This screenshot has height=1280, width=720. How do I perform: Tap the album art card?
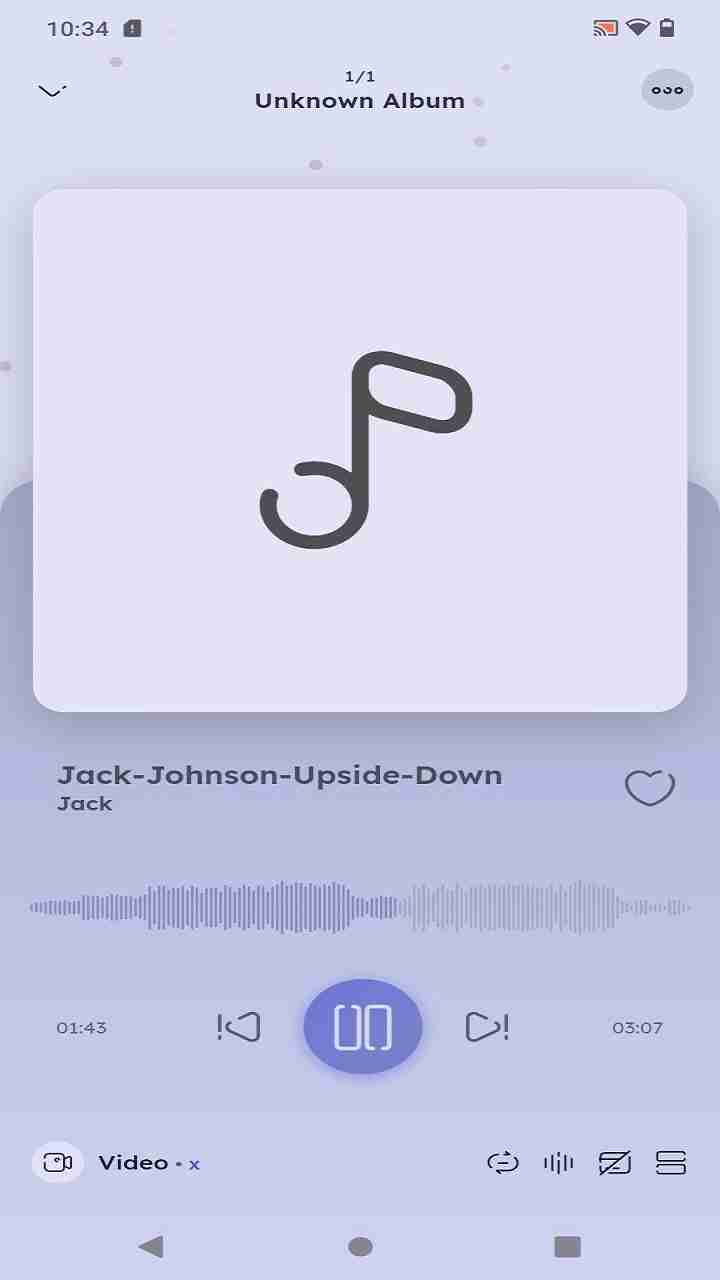(x=360, y=450)
